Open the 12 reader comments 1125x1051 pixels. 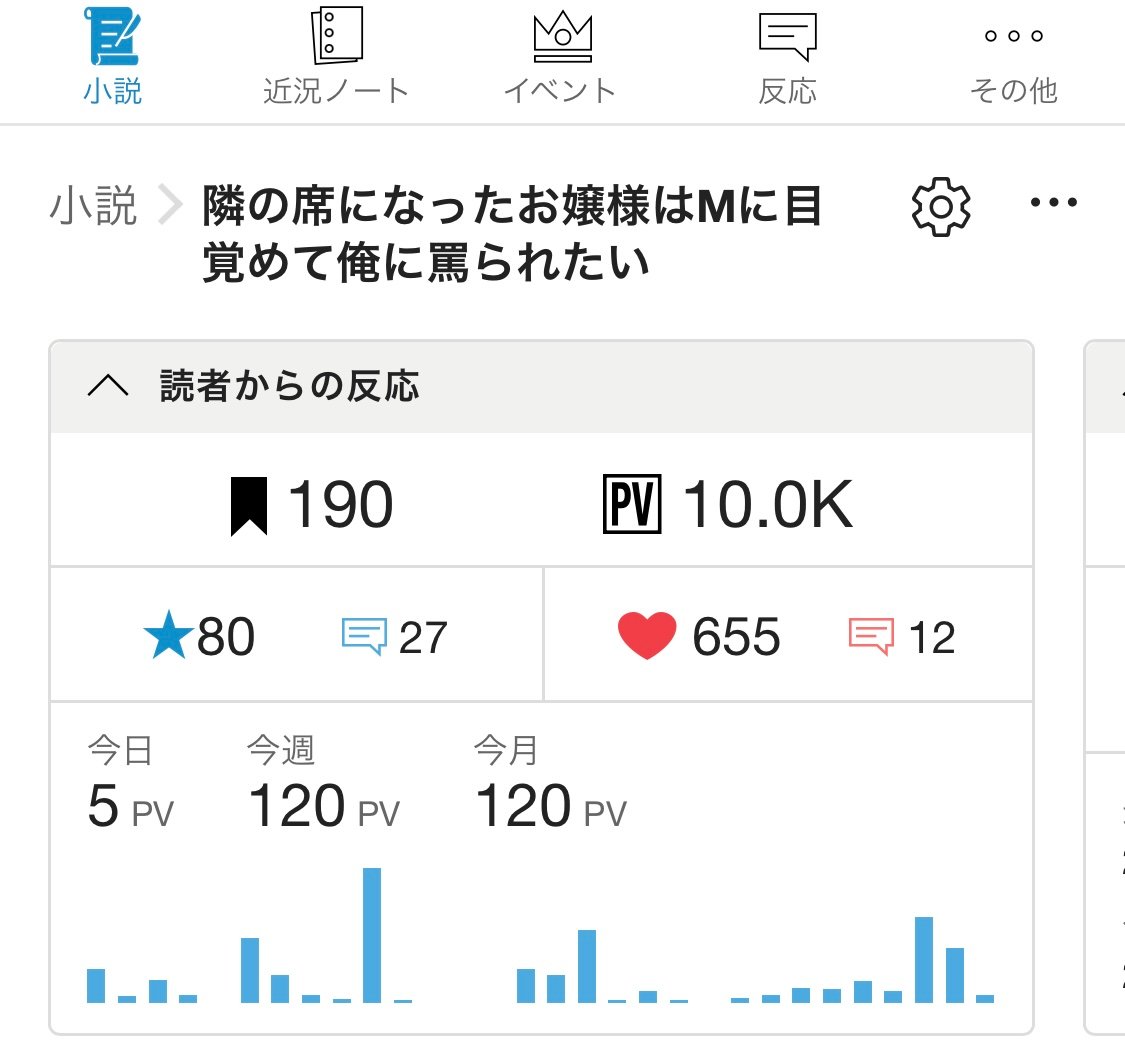(902, 637)
